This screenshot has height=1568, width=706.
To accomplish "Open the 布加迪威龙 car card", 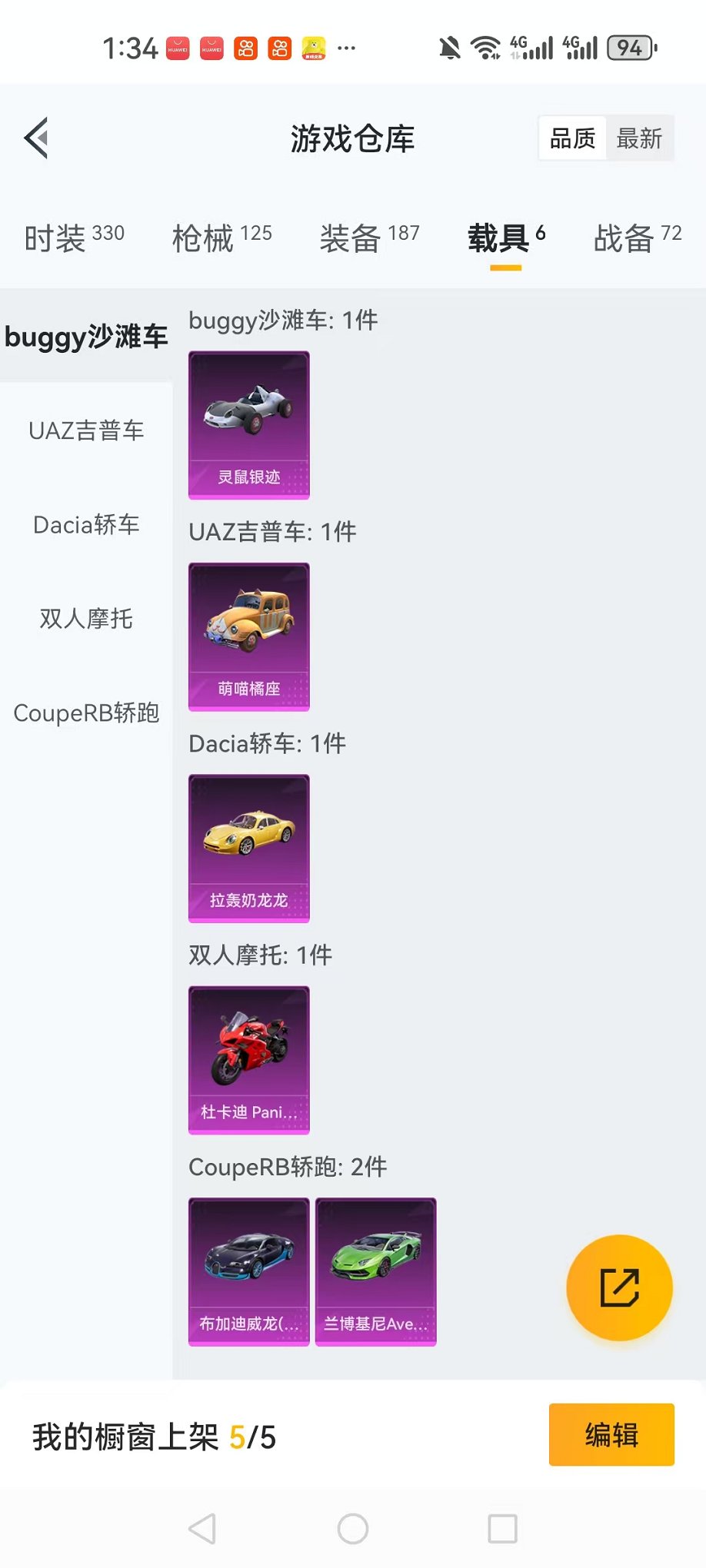I will pyautogui.click(x=249, y=1271).
